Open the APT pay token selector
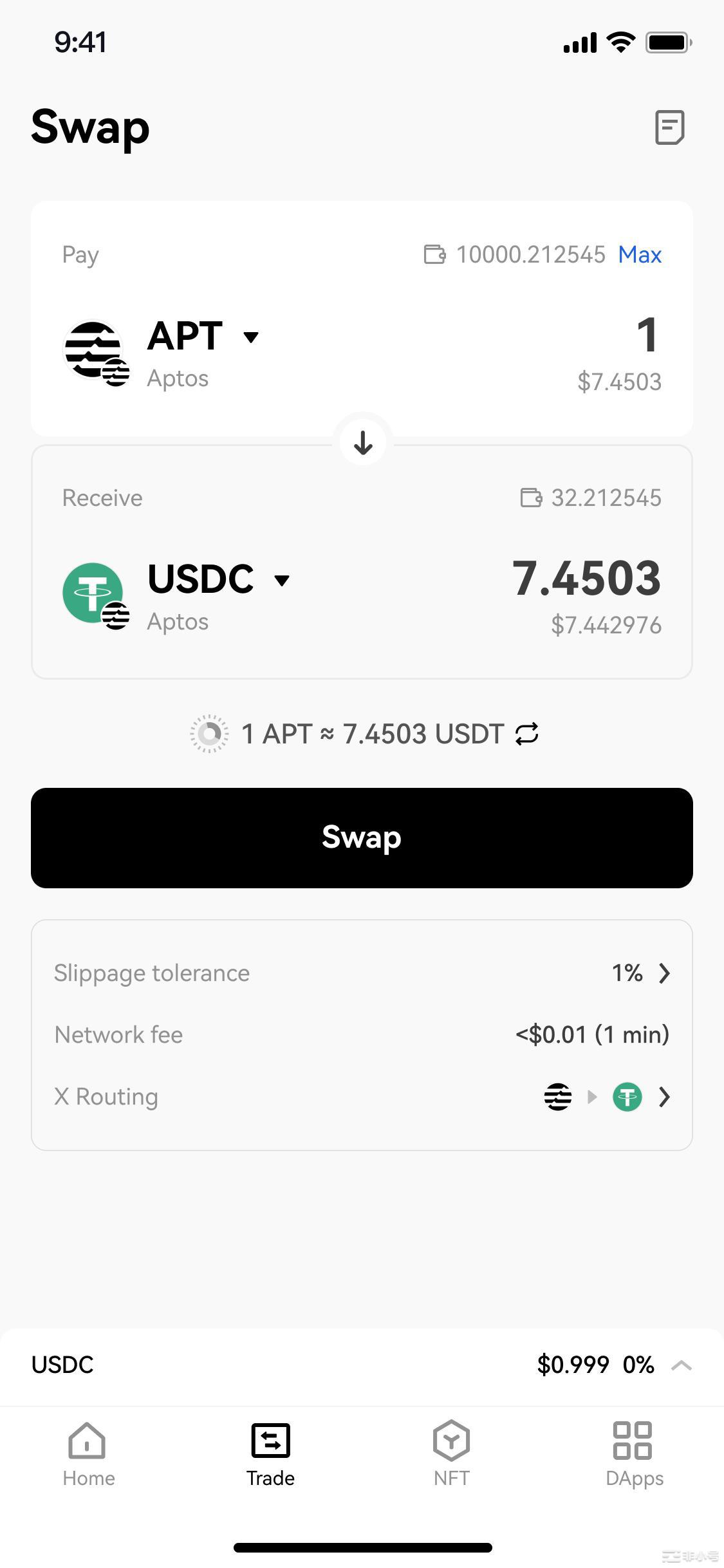The height and width of the screenshot is (1568, 724). (x=202, y=337)
